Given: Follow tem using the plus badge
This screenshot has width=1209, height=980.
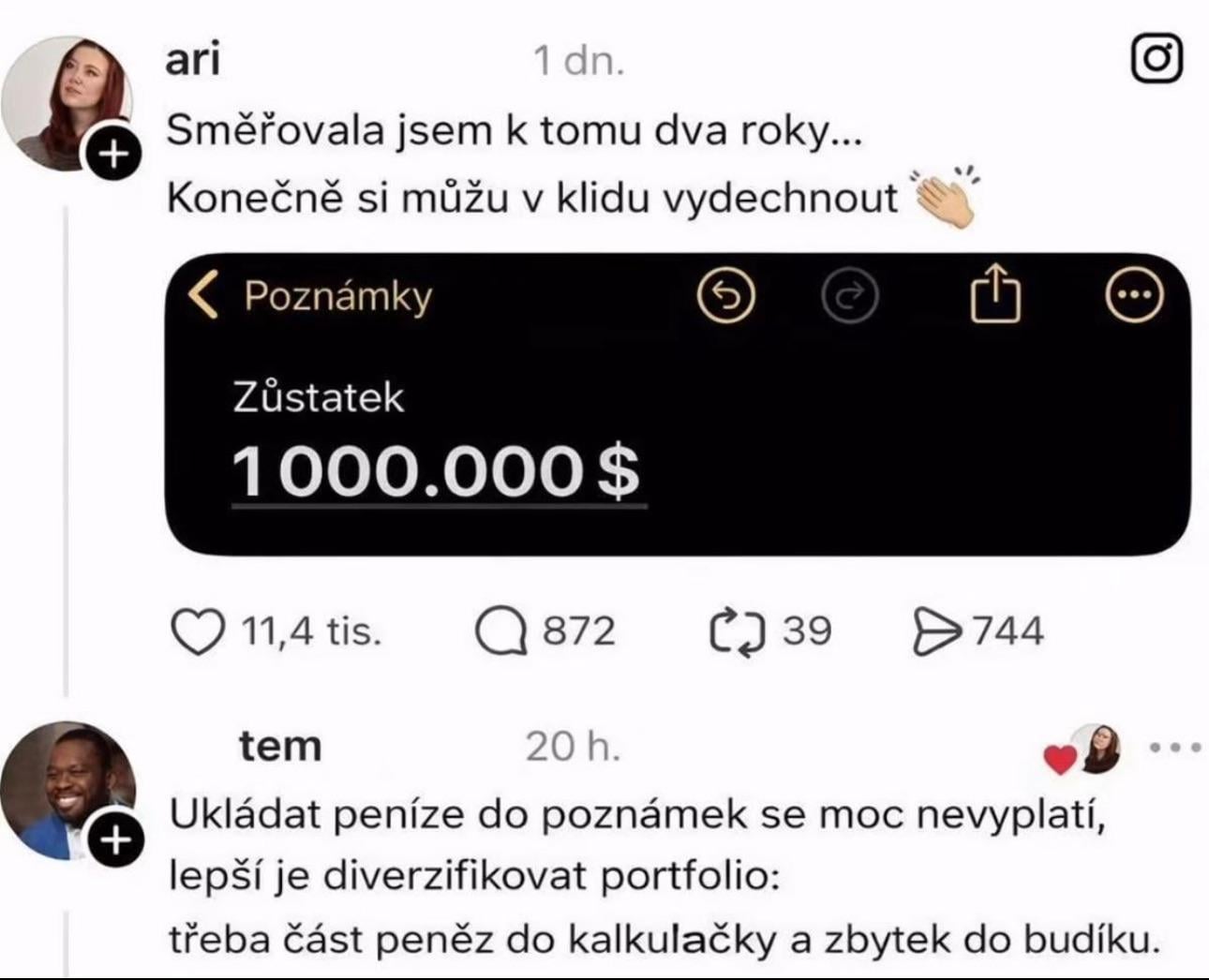Looking at the screenshot, I should pos(115,840).
